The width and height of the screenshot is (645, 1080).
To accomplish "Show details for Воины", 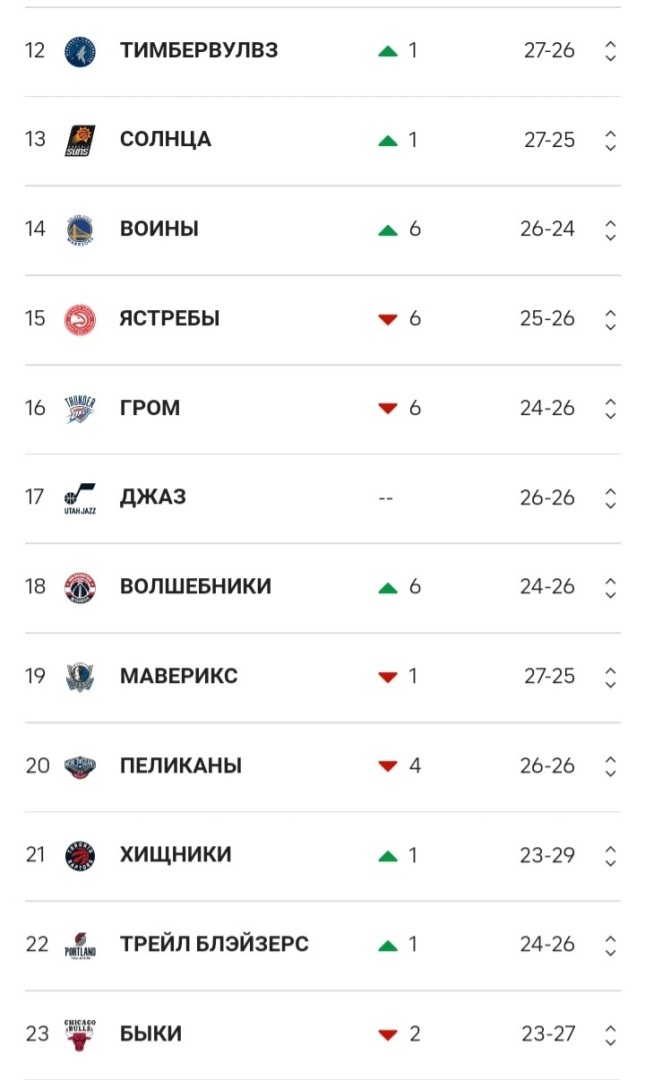I will point(610,230).
